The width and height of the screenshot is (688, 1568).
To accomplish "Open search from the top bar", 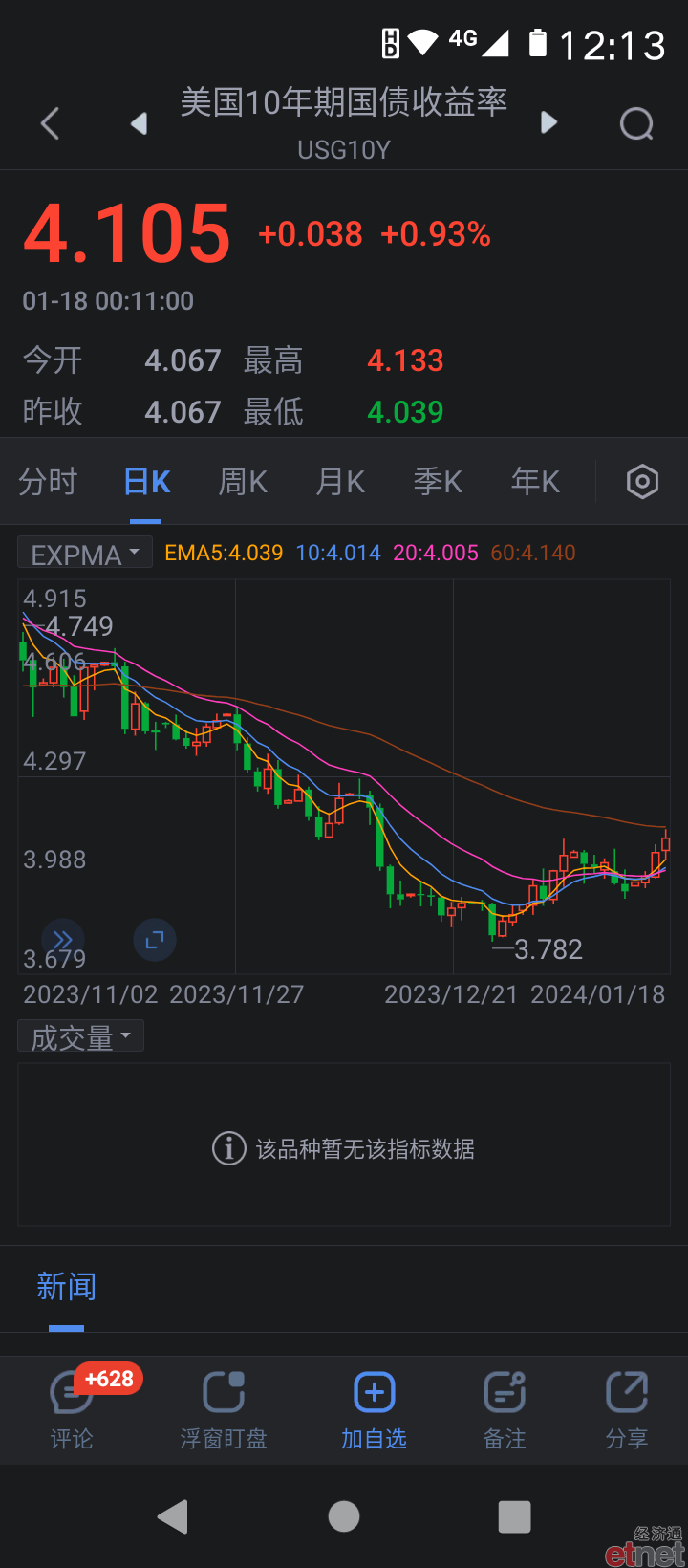I will coord(636,123).
